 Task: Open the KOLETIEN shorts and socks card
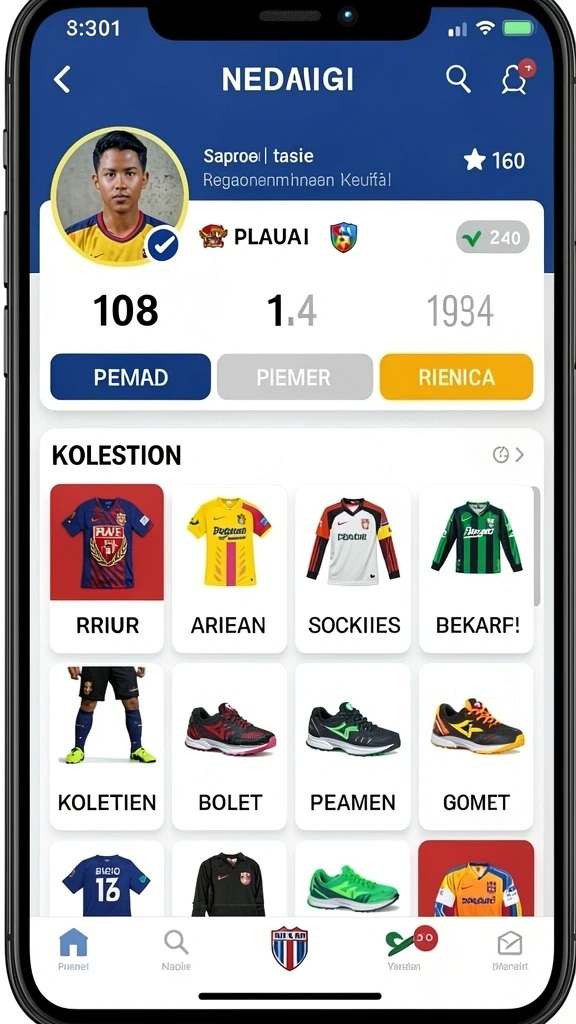tap(107, 746)
